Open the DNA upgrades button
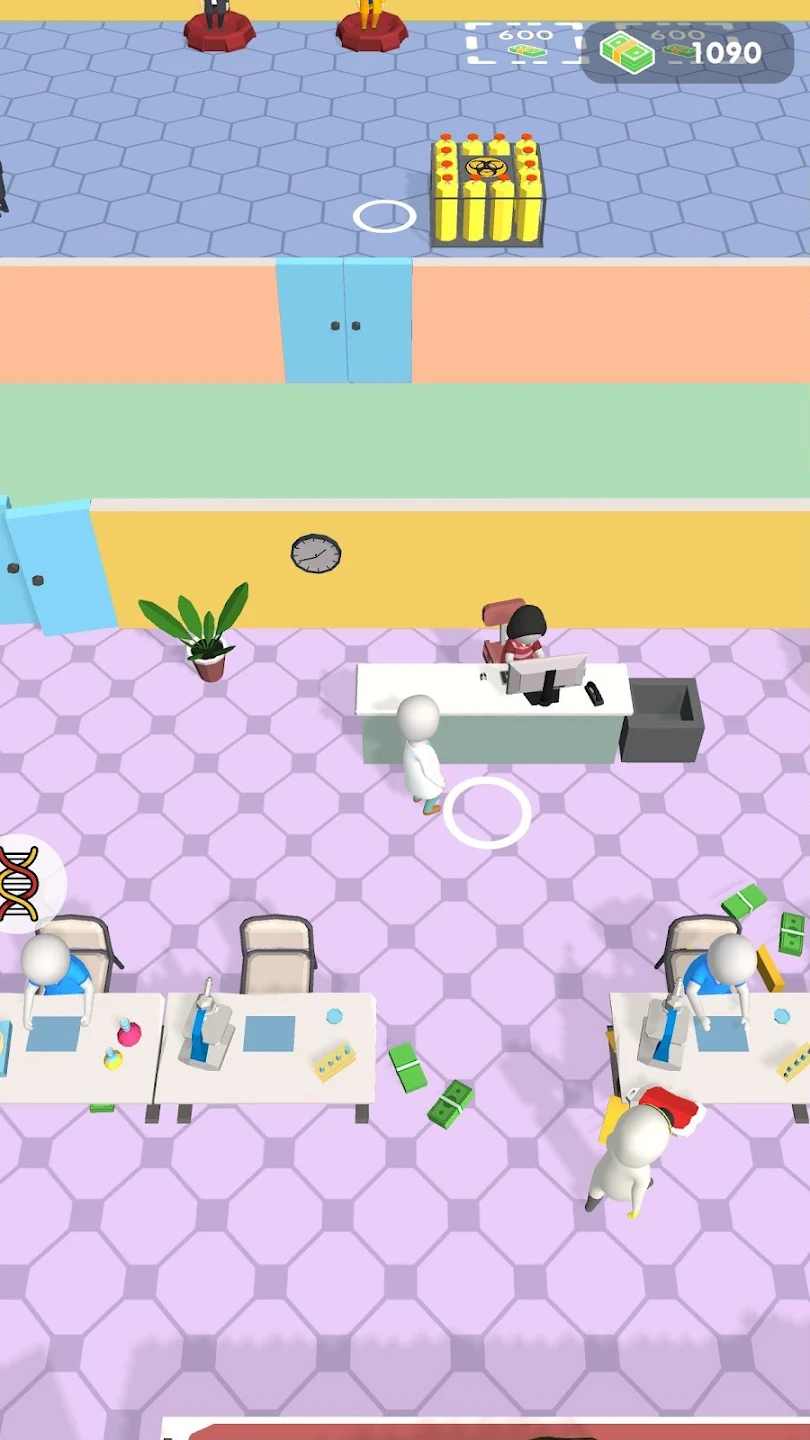810x1440 pixels. (20, 883)
